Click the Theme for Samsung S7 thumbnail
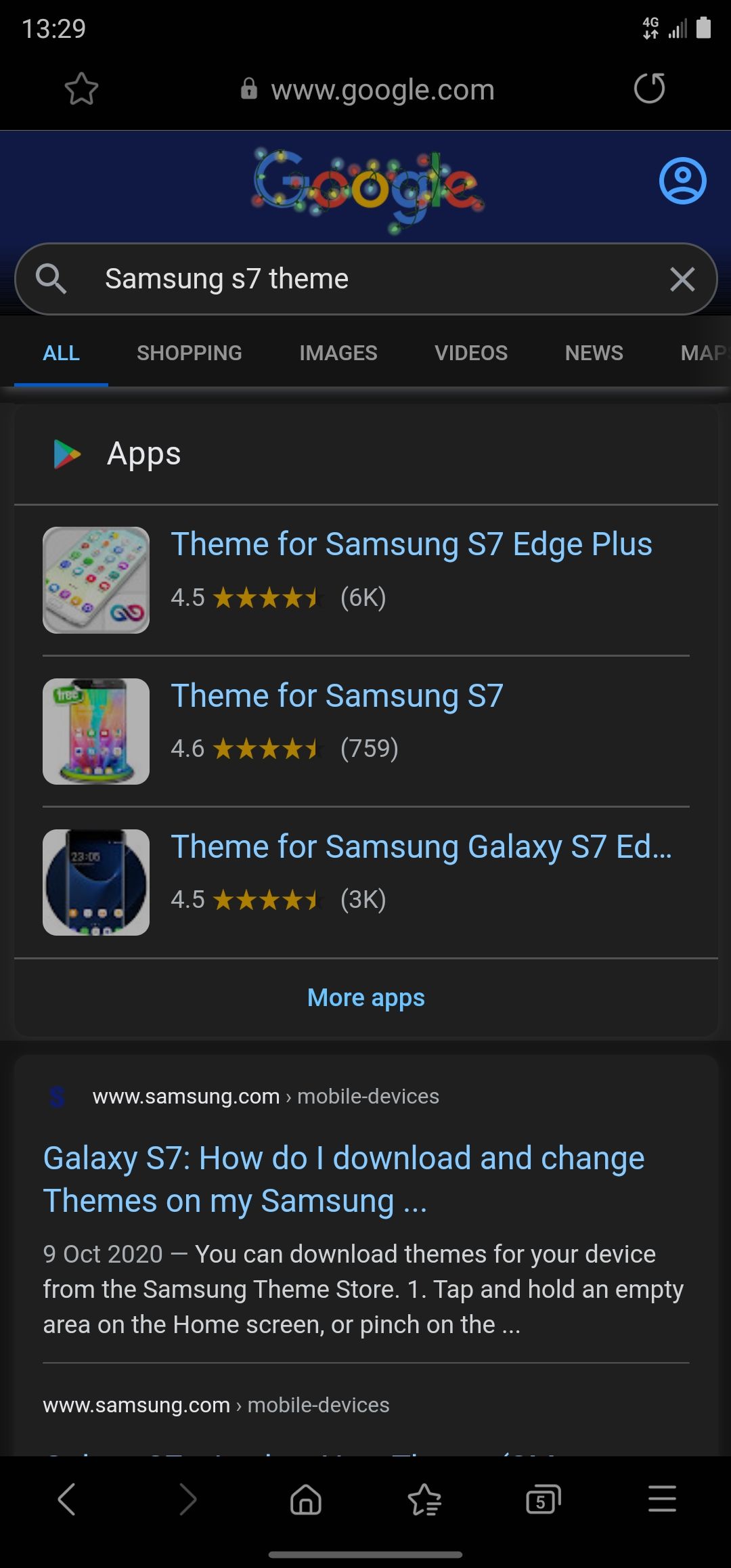 96,731
